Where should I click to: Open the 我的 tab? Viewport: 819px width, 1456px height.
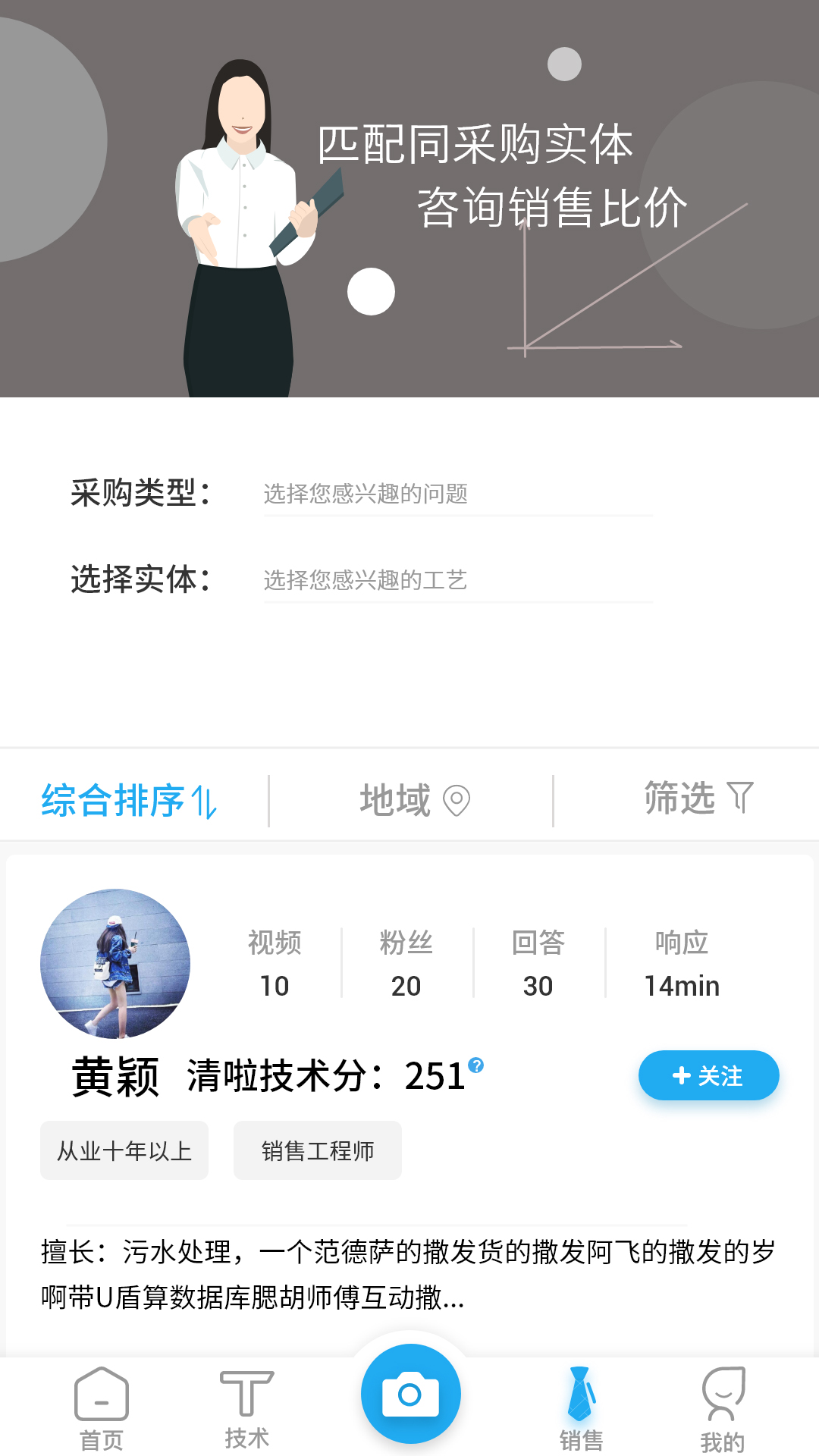click(722, 1409)
